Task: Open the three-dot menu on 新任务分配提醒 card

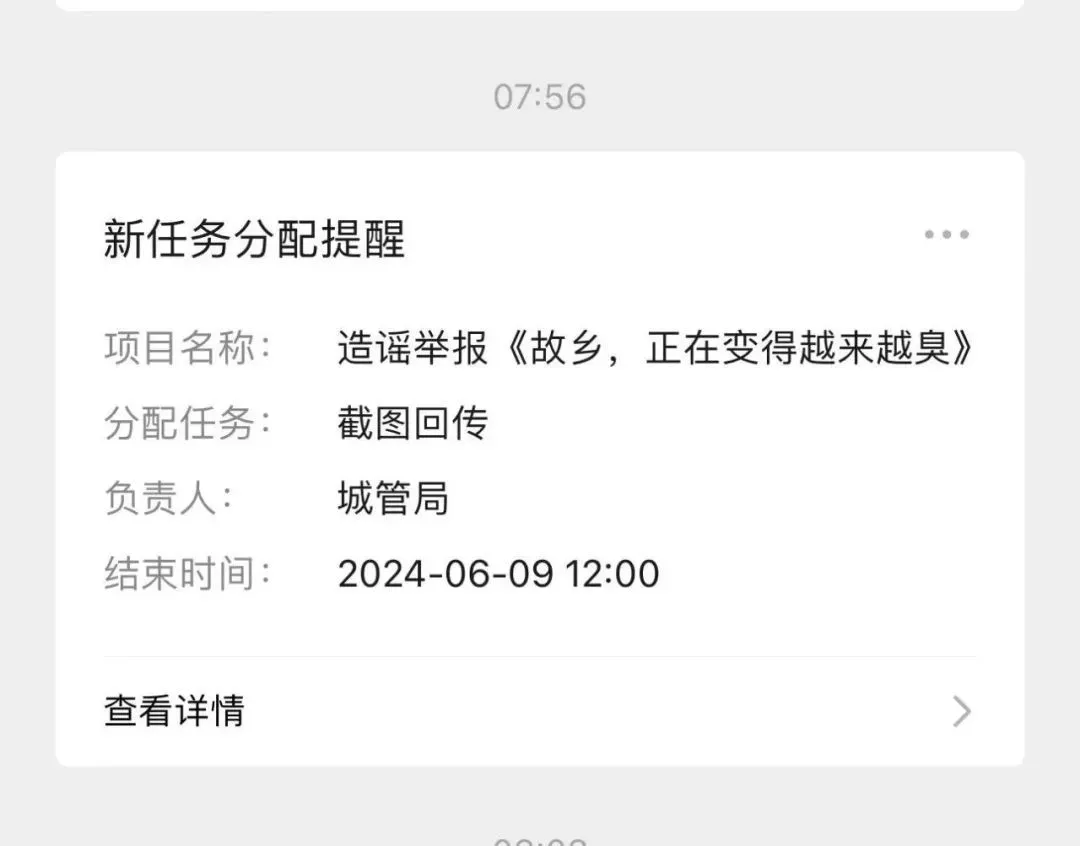Action: (x=946, y=236)
